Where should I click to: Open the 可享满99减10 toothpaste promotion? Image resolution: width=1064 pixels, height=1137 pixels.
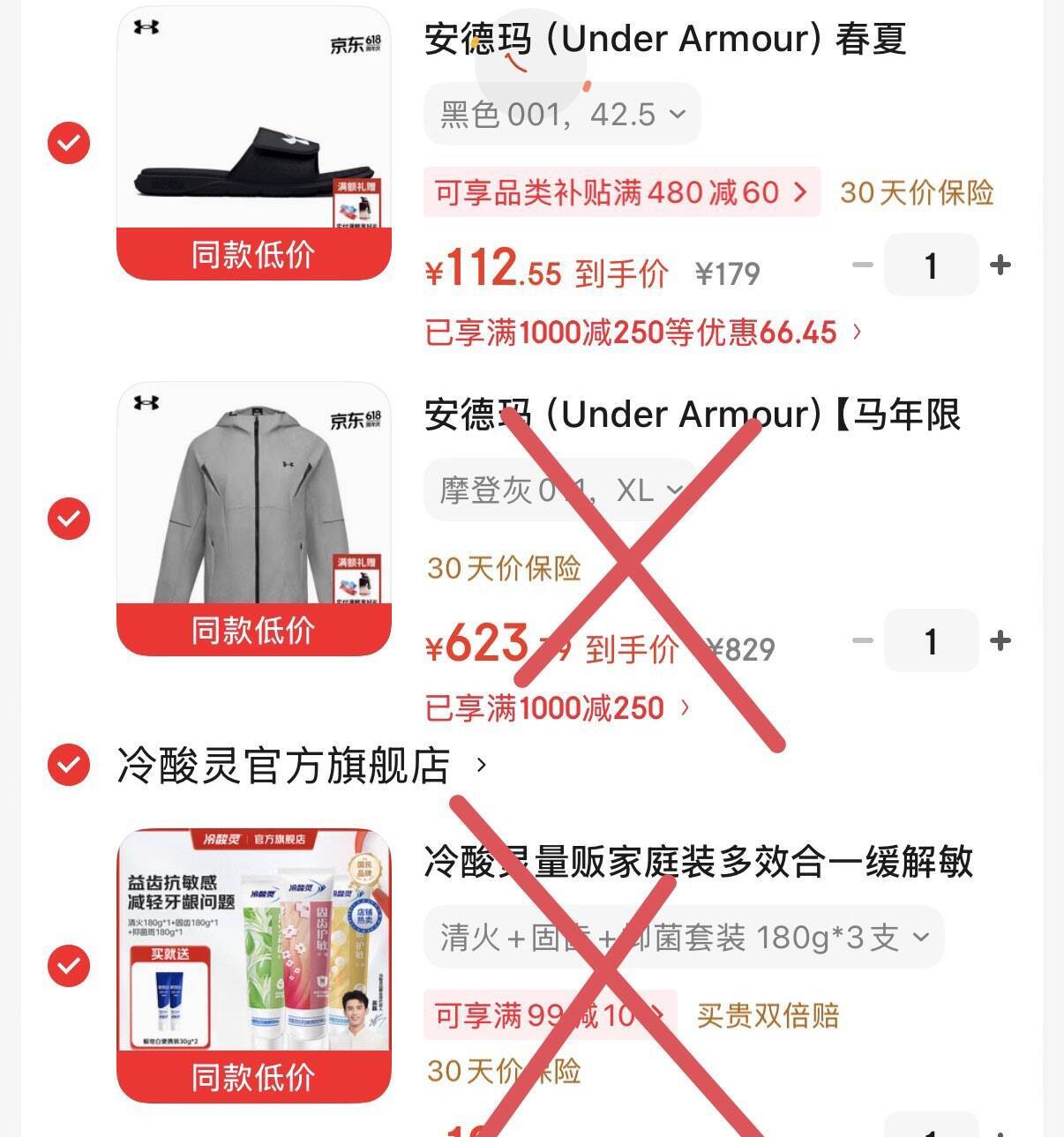pyautogui.click(x=551, y=1015)
